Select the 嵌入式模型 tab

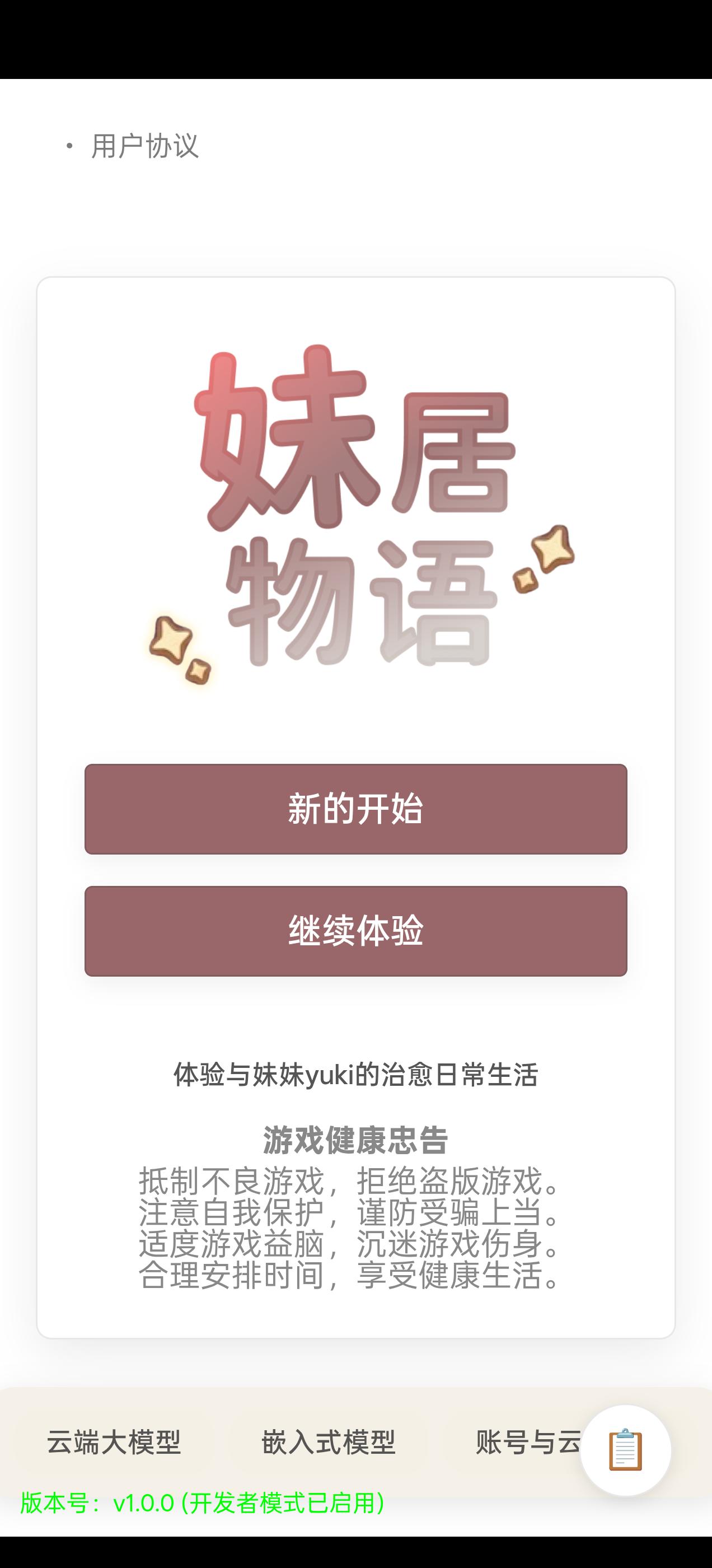click(x=329, y=1441)
